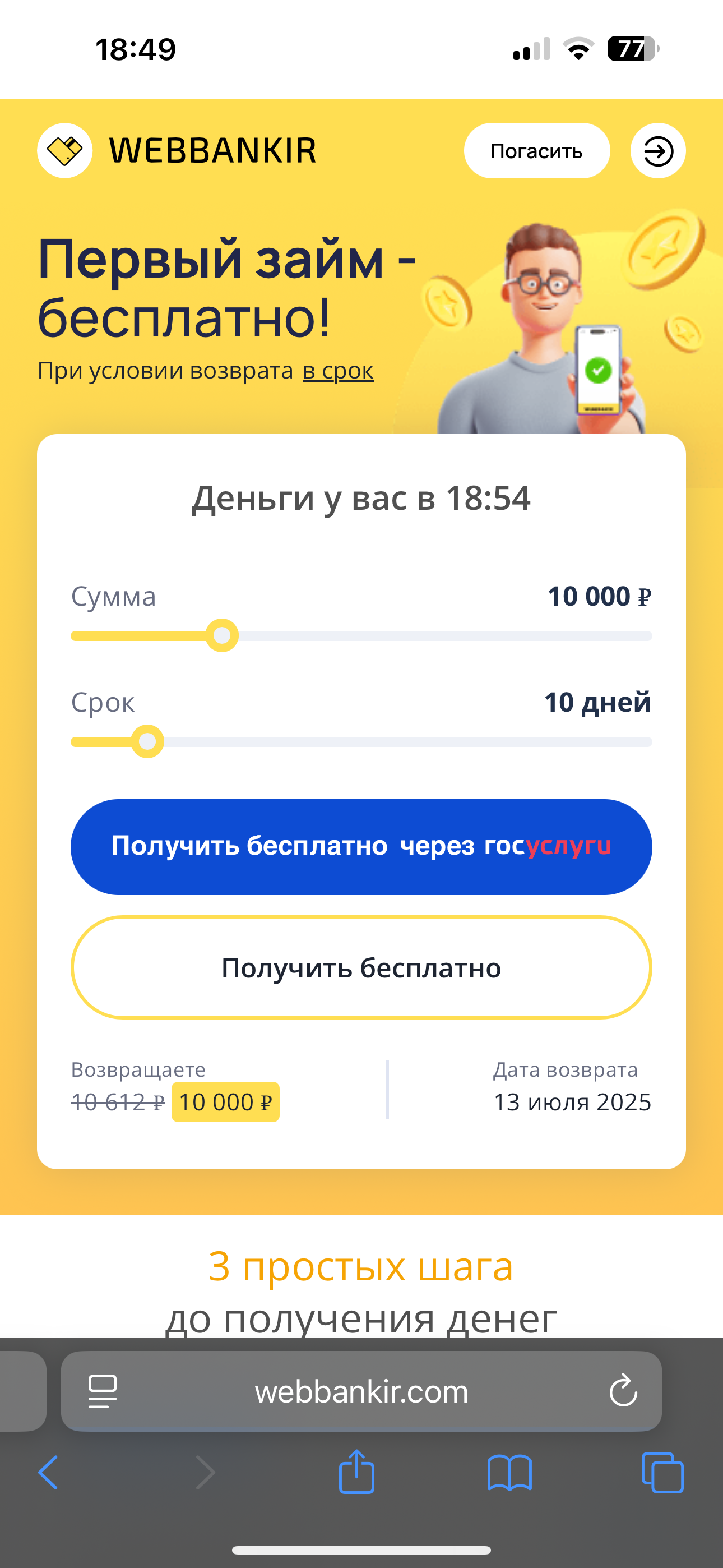Open the login arrow icon
The height and width of the screenshot is (1568, 723).
(x=658, y=150)
